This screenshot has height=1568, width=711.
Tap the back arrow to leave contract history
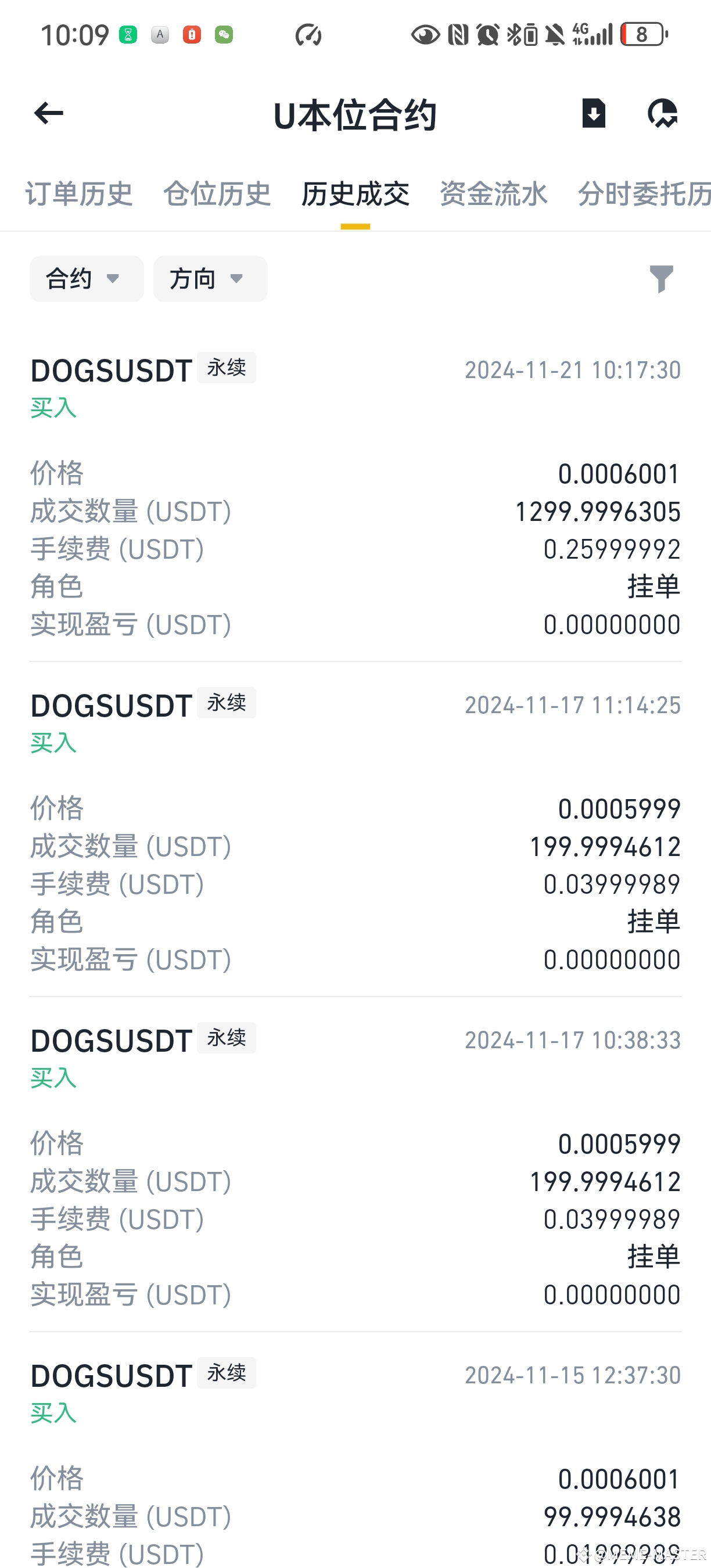[x=48, y=113]
